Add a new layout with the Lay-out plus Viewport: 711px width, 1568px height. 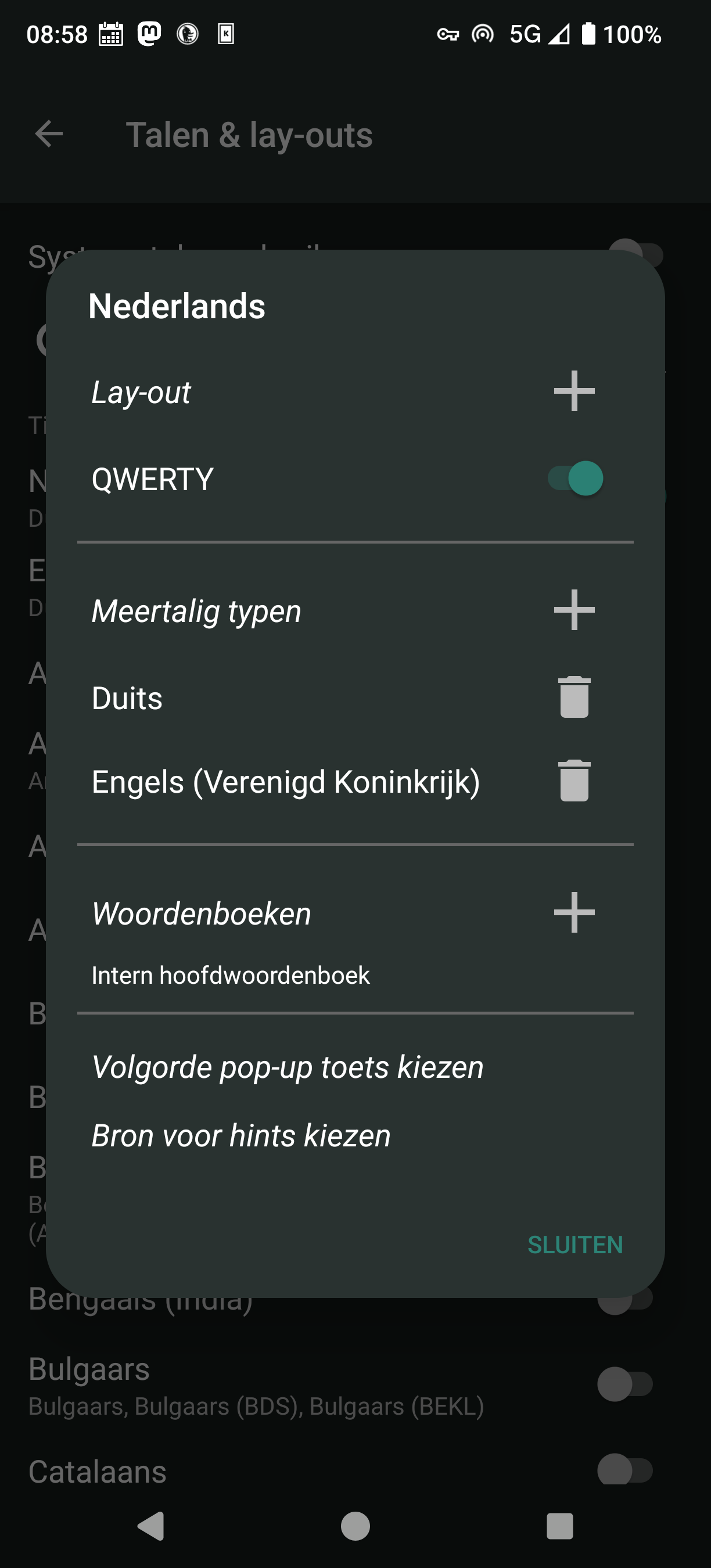click(574, 391)
